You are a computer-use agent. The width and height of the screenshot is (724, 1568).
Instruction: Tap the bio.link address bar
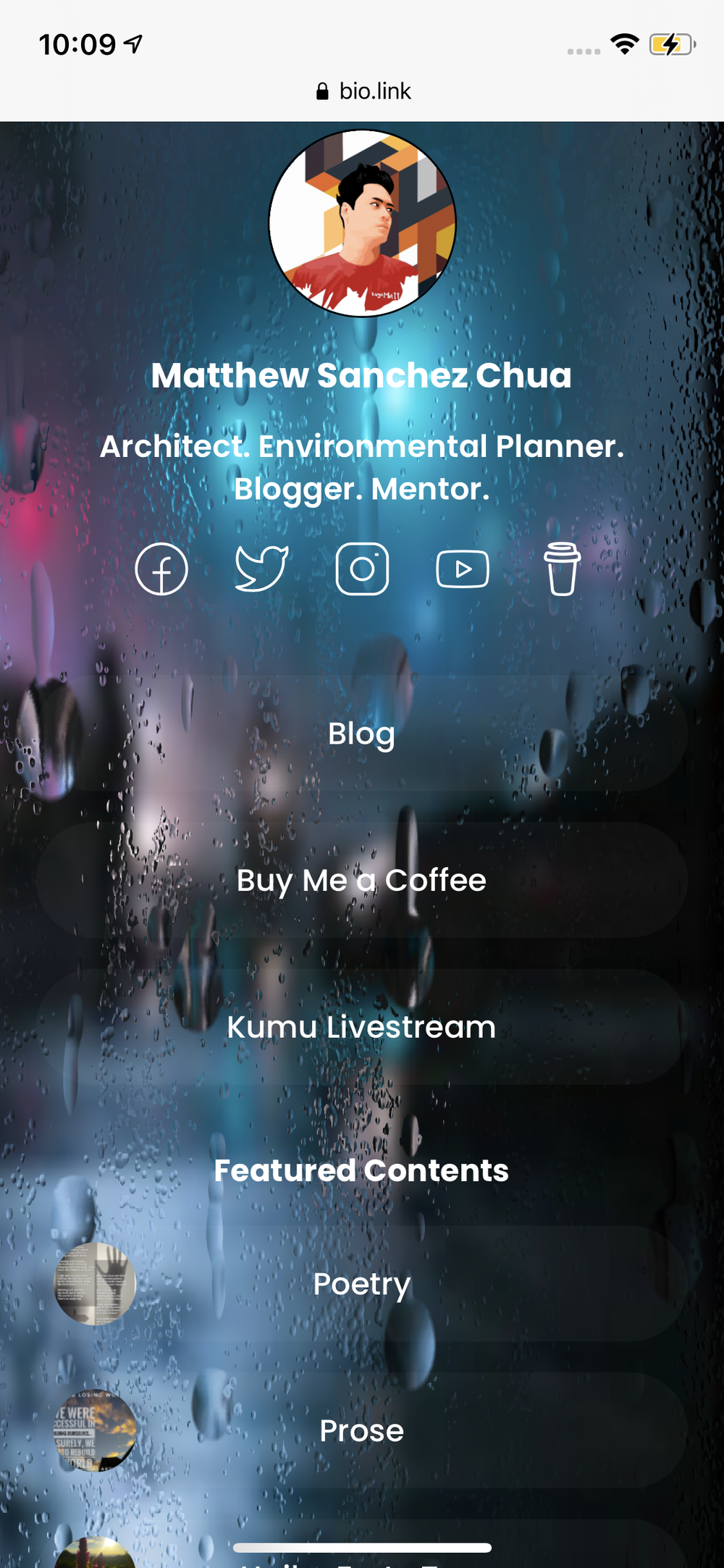(x=363, y=91)
